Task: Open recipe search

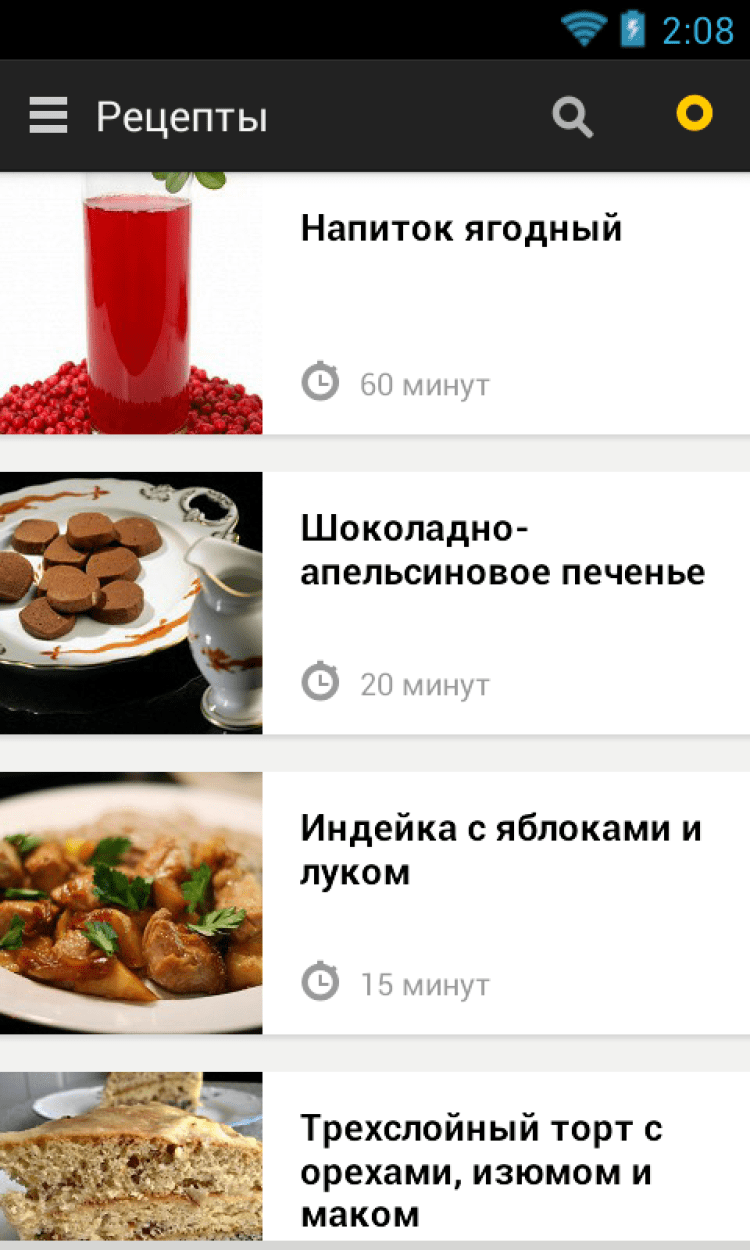Action: point(573,117)
